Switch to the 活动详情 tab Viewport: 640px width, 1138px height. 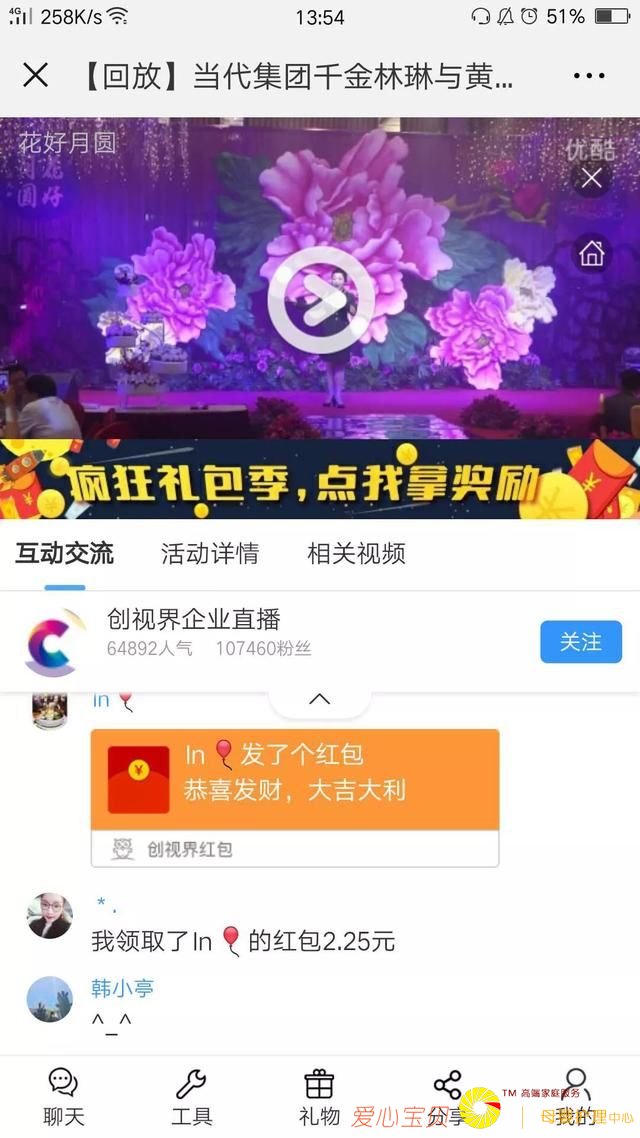click(x=210, y=553)
